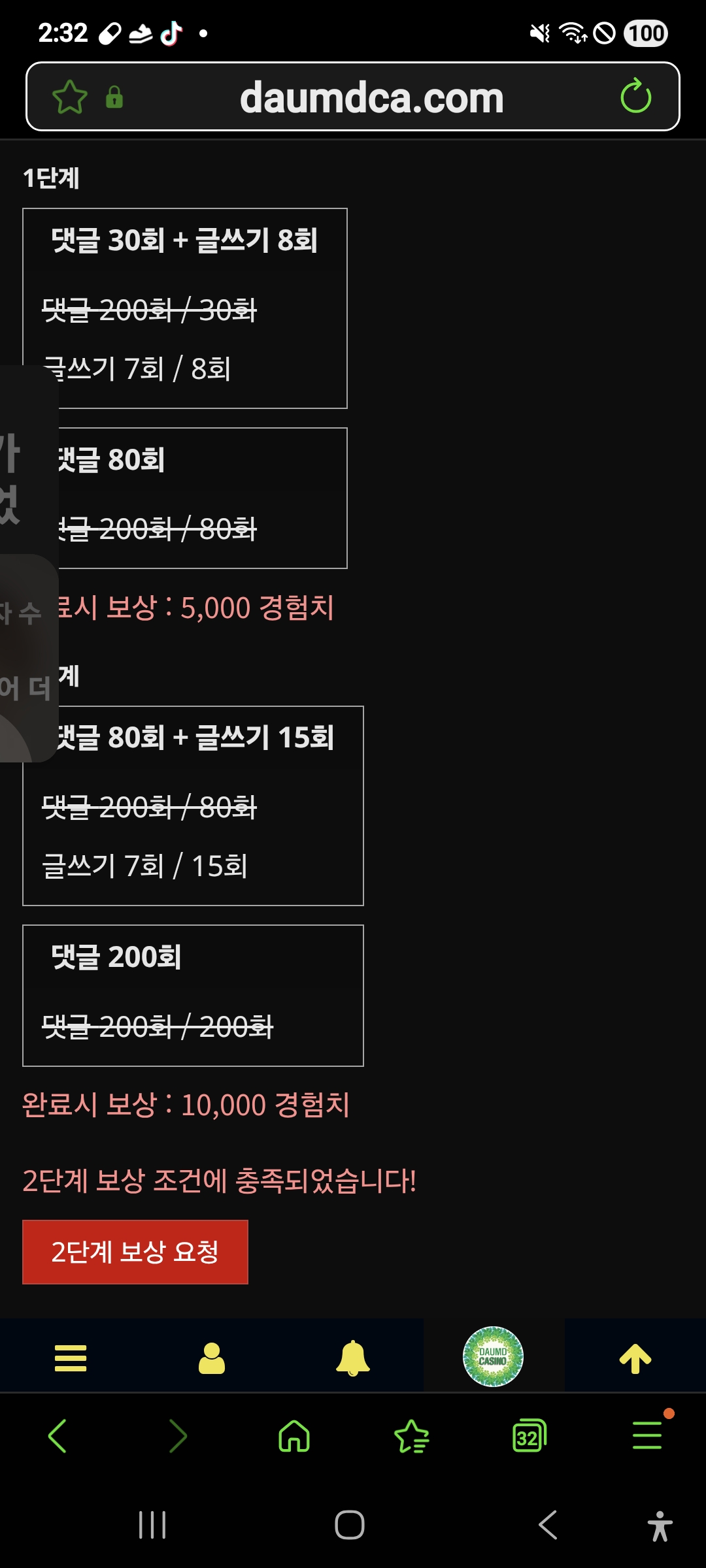Open the daumdca.com address bar
The height and width of the screenshot is (1568, 706).
[371, 97]
